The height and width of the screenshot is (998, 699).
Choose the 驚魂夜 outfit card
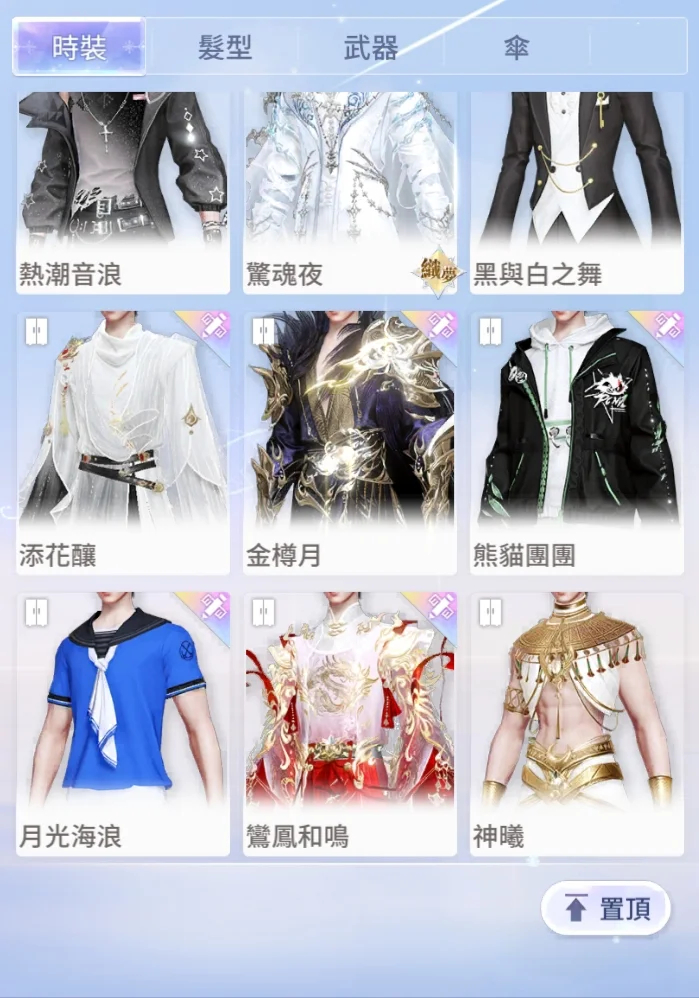point(350,190)
